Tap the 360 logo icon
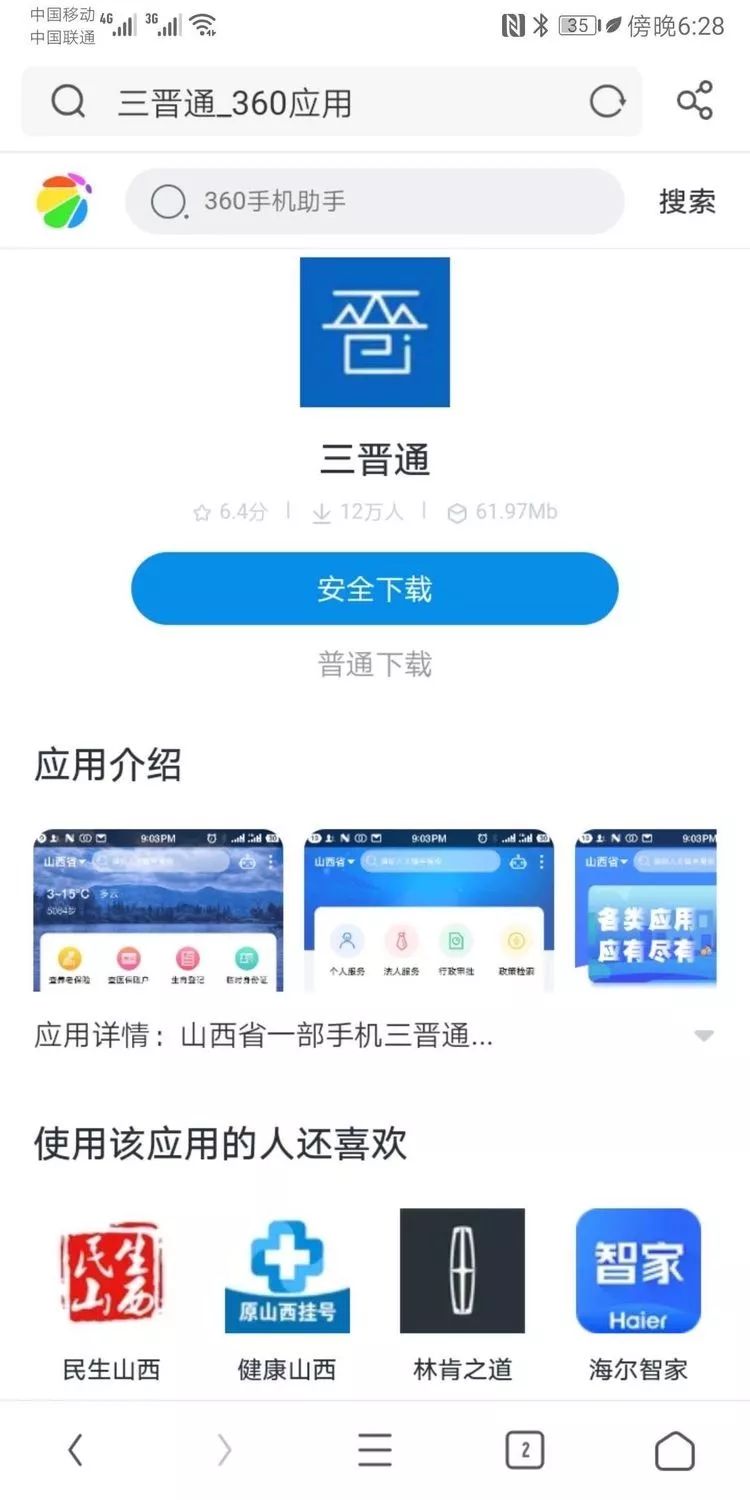The width and height of the screenshot is (750, 1500). (64, 201)
